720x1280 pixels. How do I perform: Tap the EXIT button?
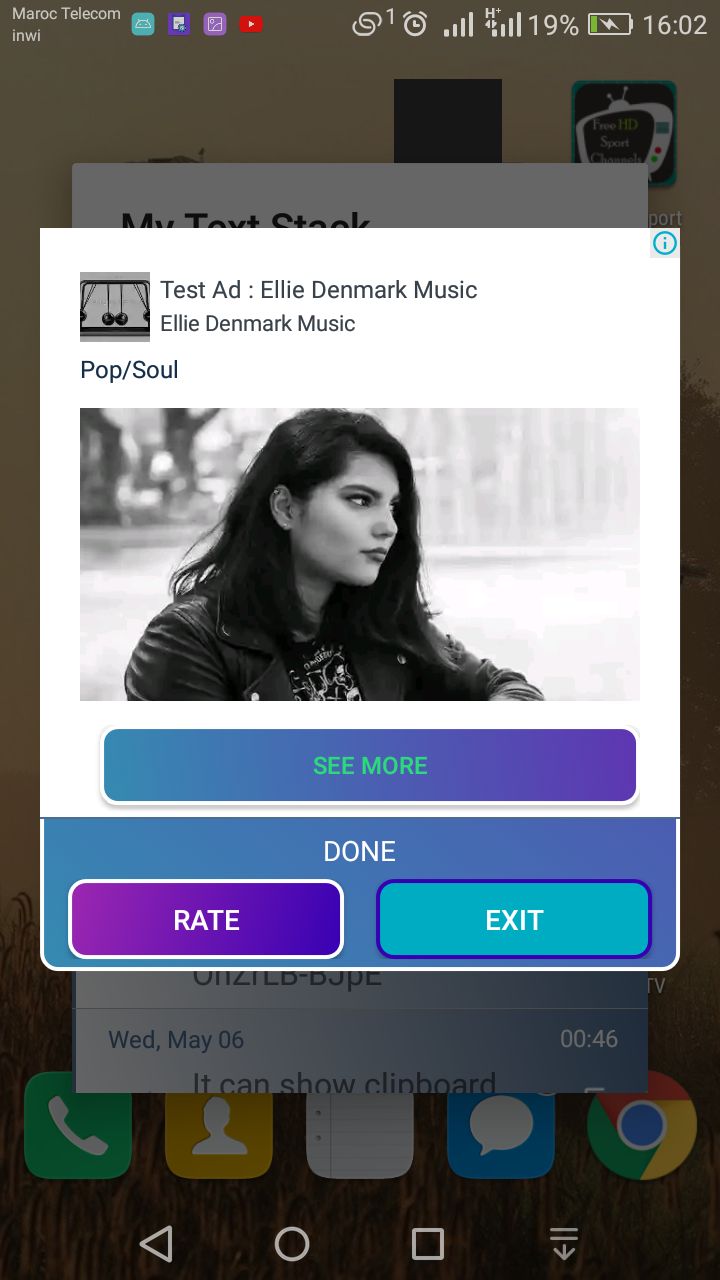514,920
